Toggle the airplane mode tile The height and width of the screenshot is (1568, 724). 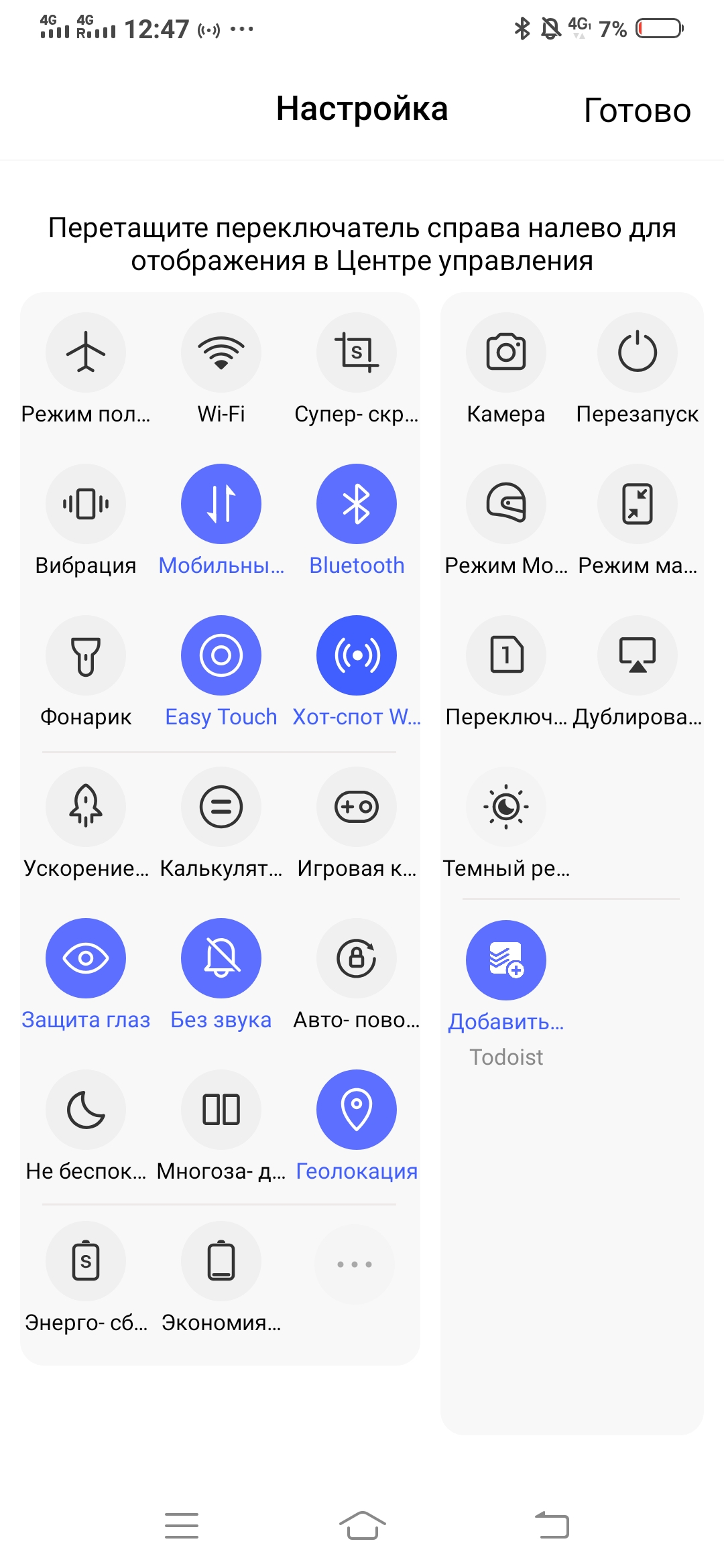(86, 352)
